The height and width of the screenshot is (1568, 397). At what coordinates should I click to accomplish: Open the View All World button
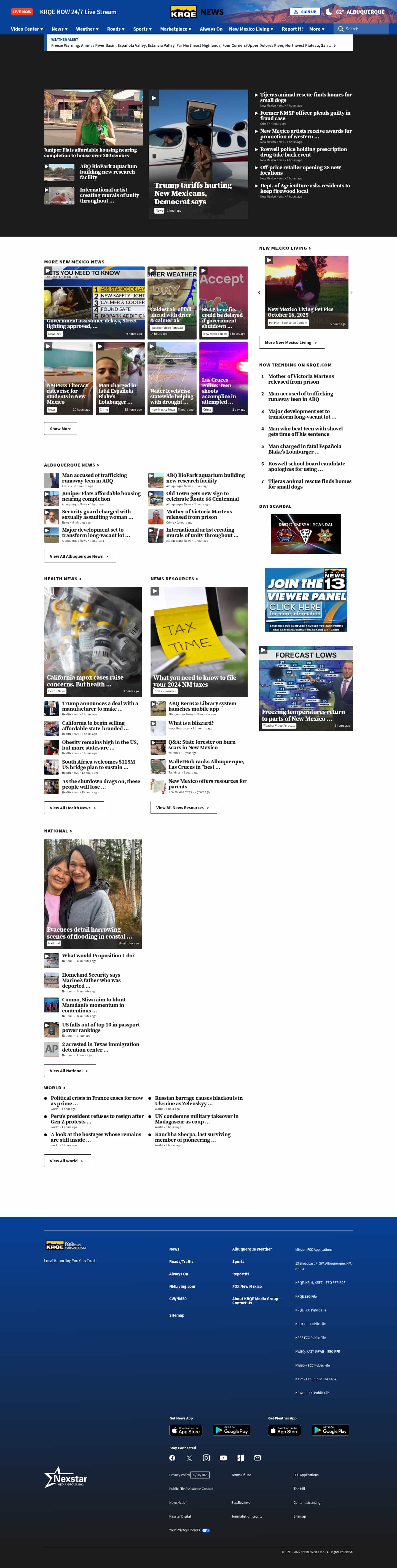[x=67, y=1161]
